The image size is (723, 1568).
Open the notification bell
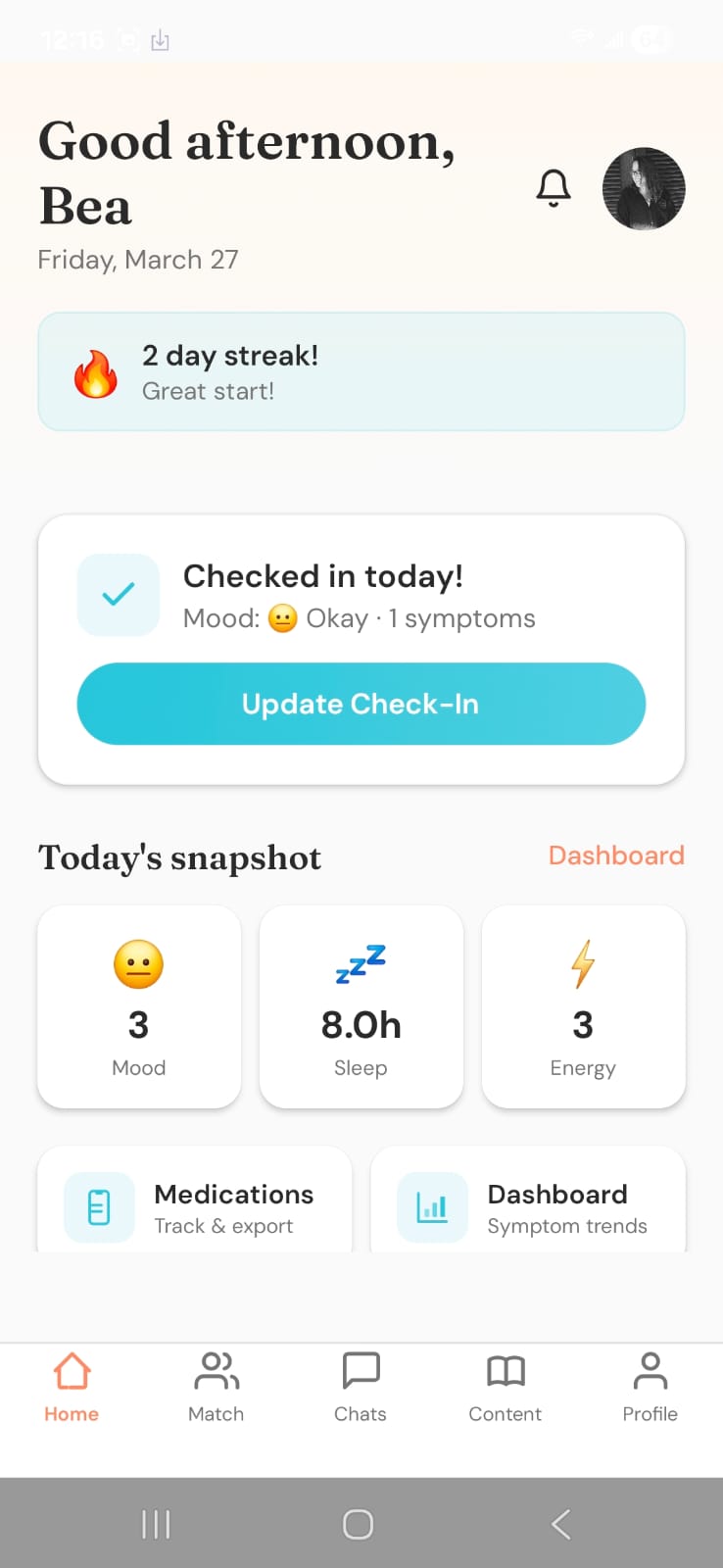pos(553,186)
